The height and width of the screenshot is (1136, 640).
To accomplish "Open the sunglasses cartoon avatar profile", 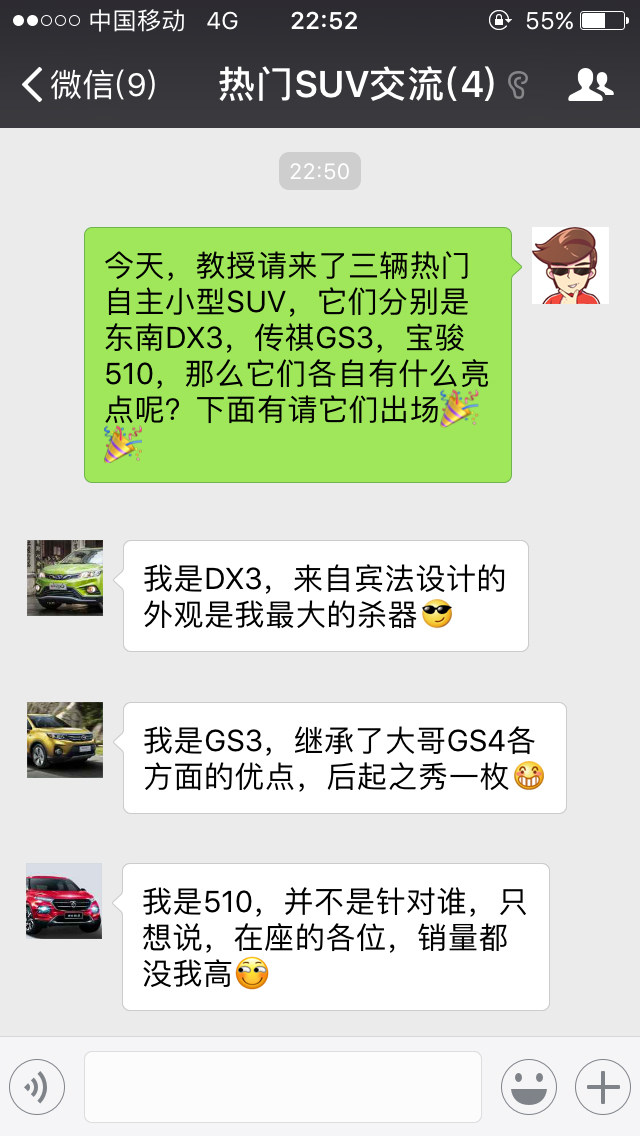I will point(570,266).
